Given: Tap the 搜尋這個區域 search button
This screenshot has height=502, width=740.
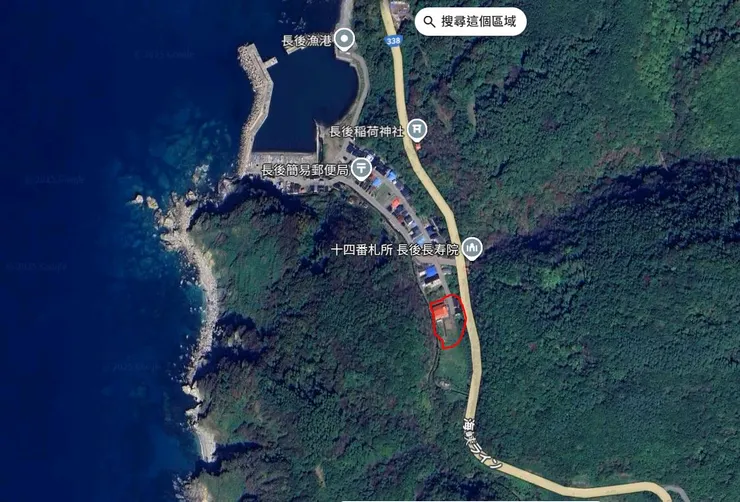Looking at the screenshot, I should coord(470,21).
